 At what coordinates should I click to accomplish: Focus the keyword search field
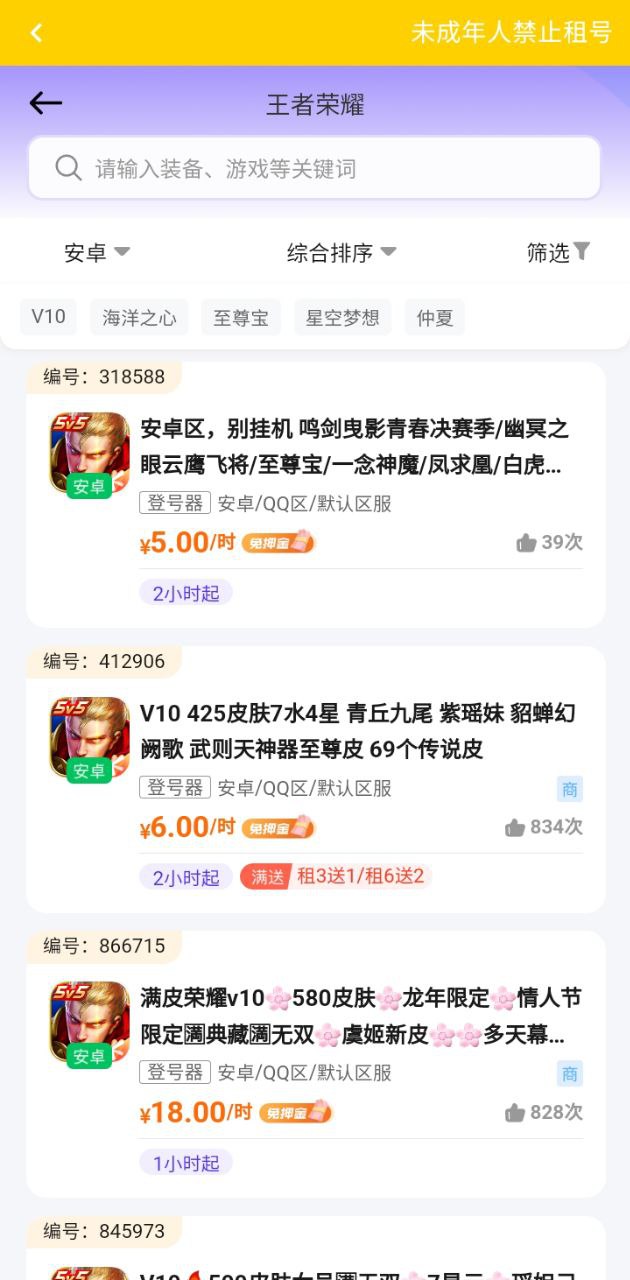tap(314, 168)
